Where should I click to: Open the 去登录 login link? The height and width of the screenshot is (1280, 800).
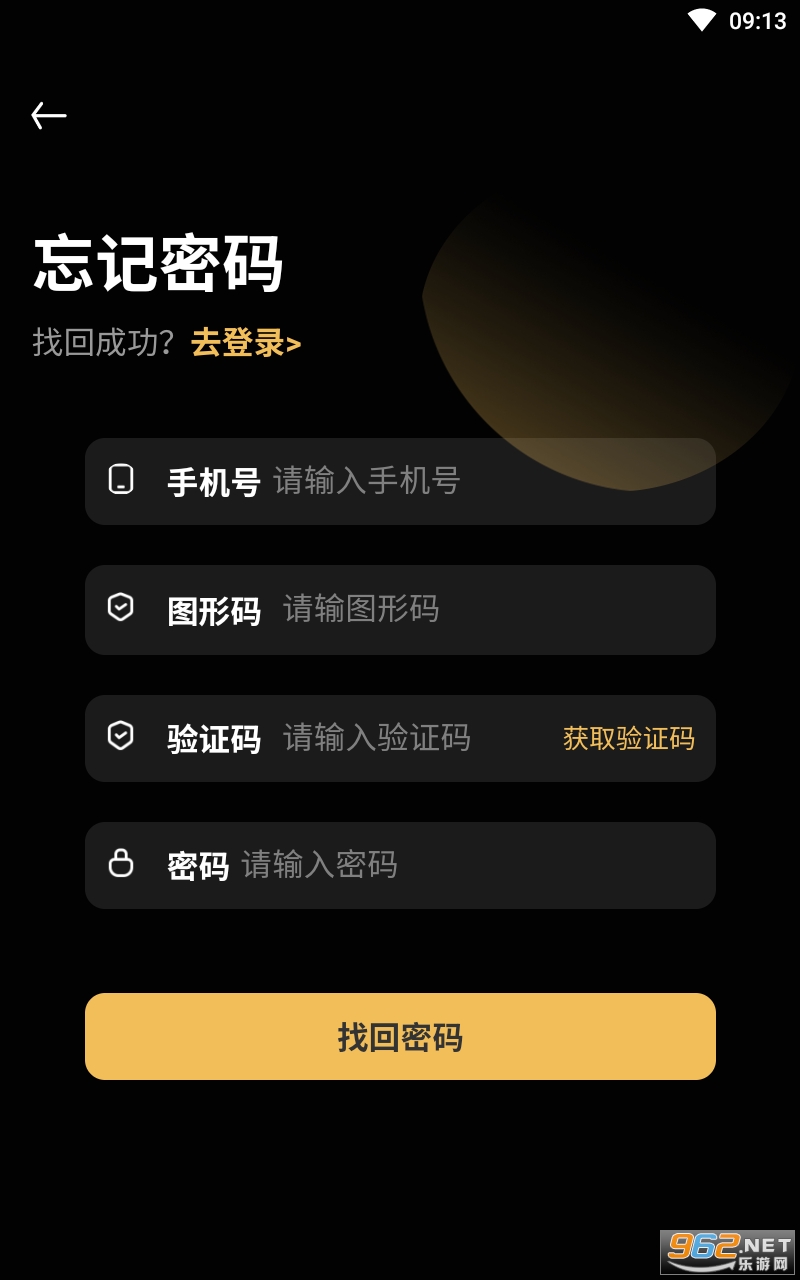click(246, 343)
